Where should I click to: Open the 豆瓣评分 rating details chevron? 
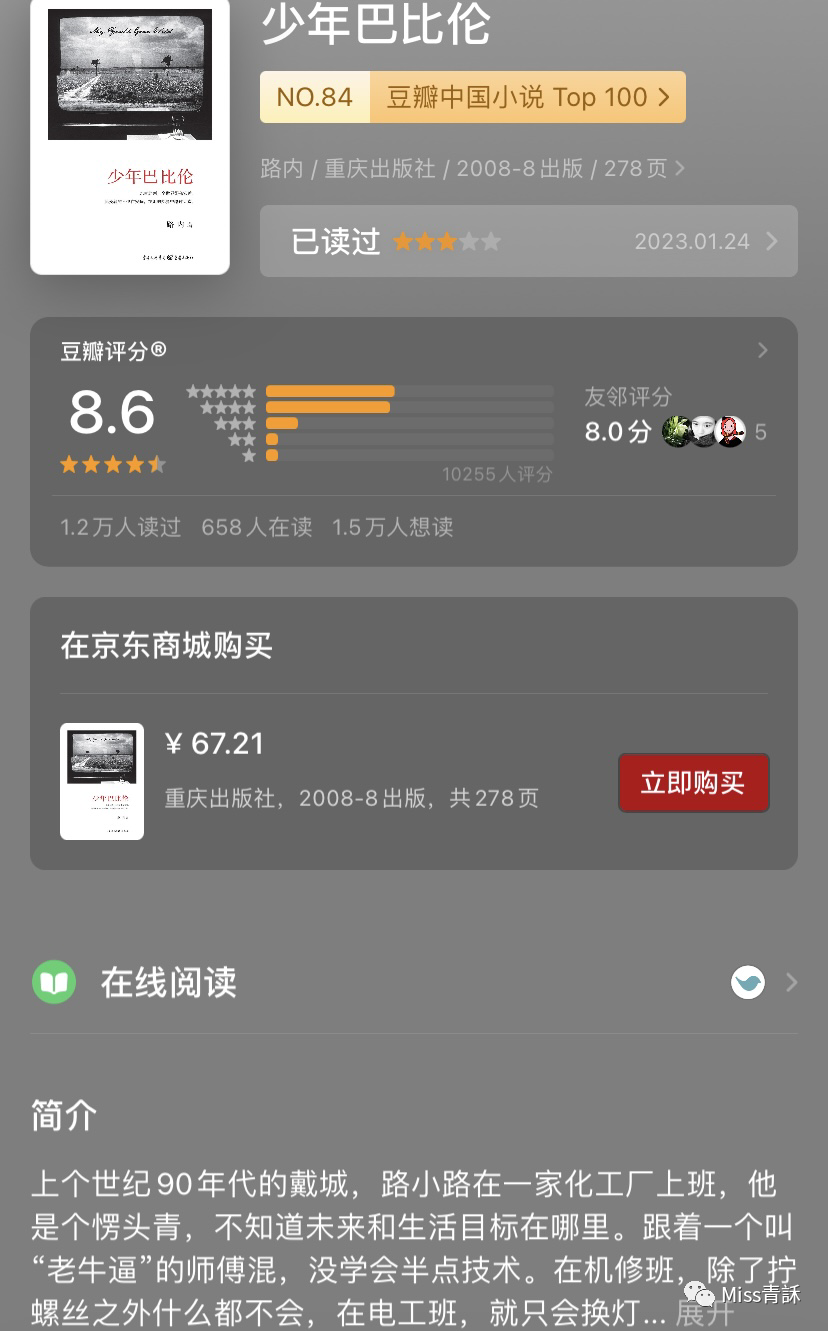point(762,350)
